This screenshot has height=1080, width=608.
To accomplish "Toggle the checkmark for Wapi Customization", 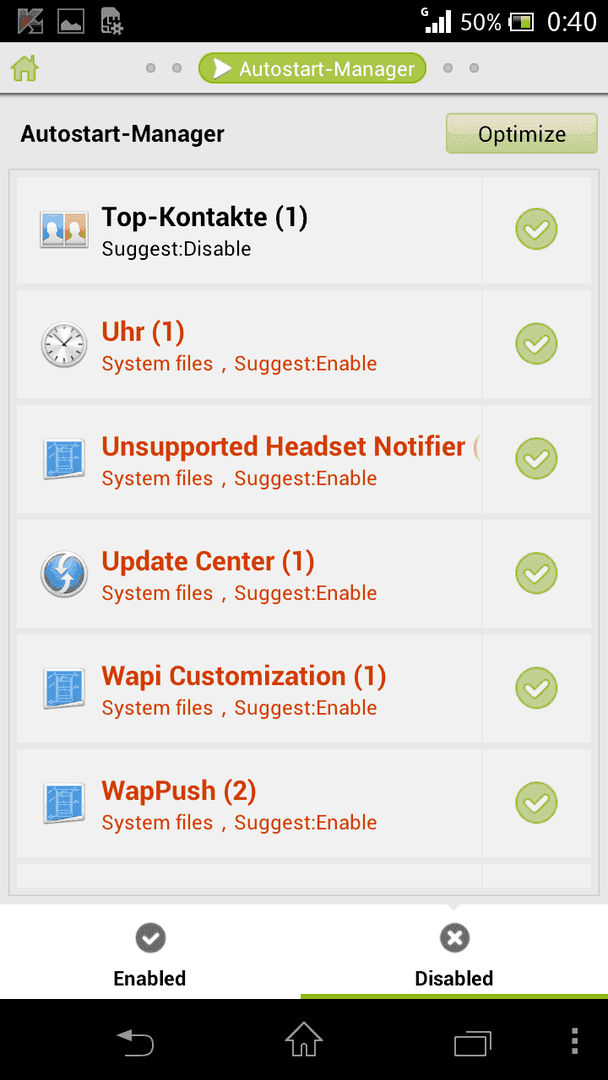I will click(536, 688).
